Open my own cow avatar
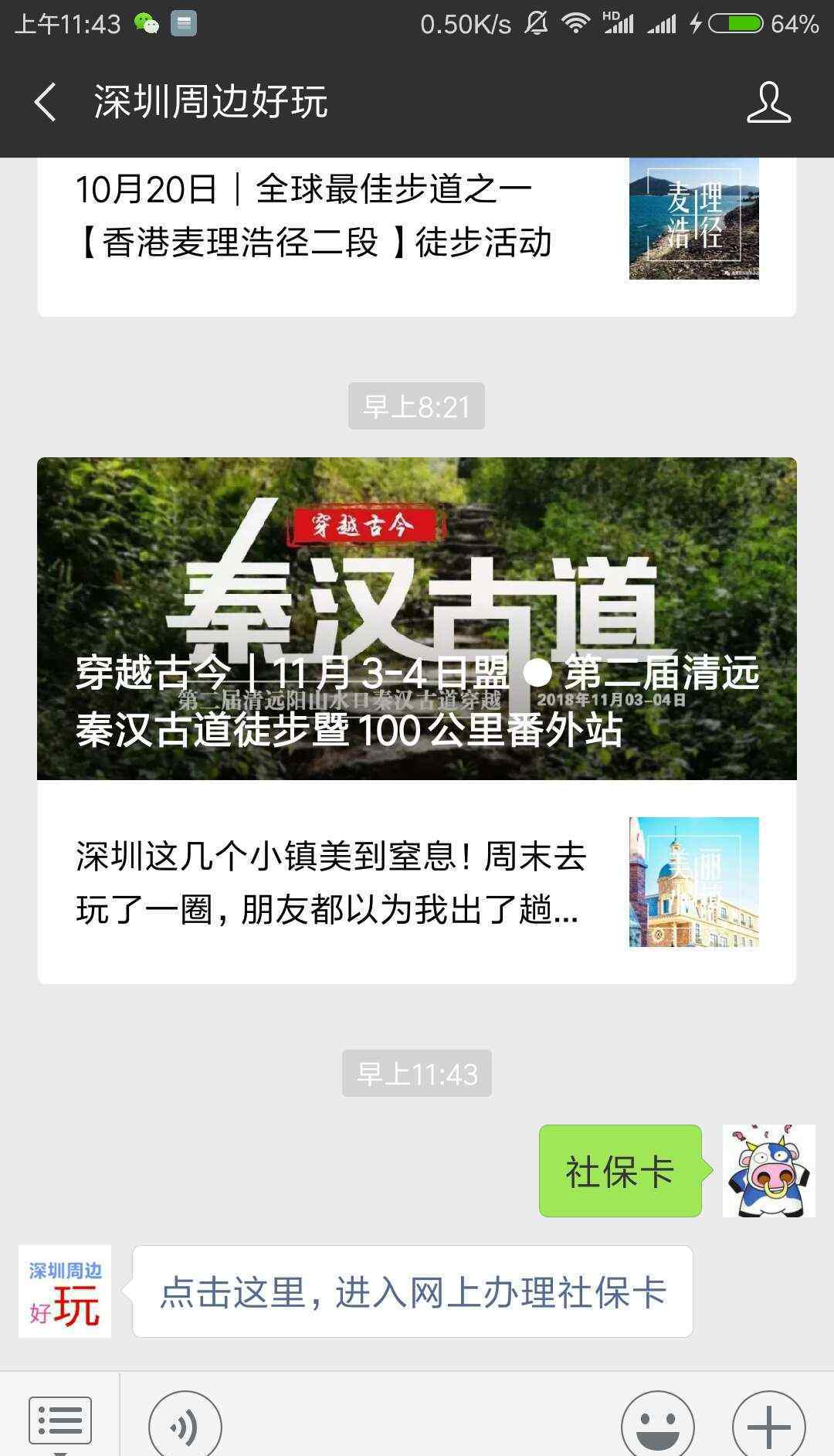This screenshot has width=834, height=1456. coord(768,1171)
